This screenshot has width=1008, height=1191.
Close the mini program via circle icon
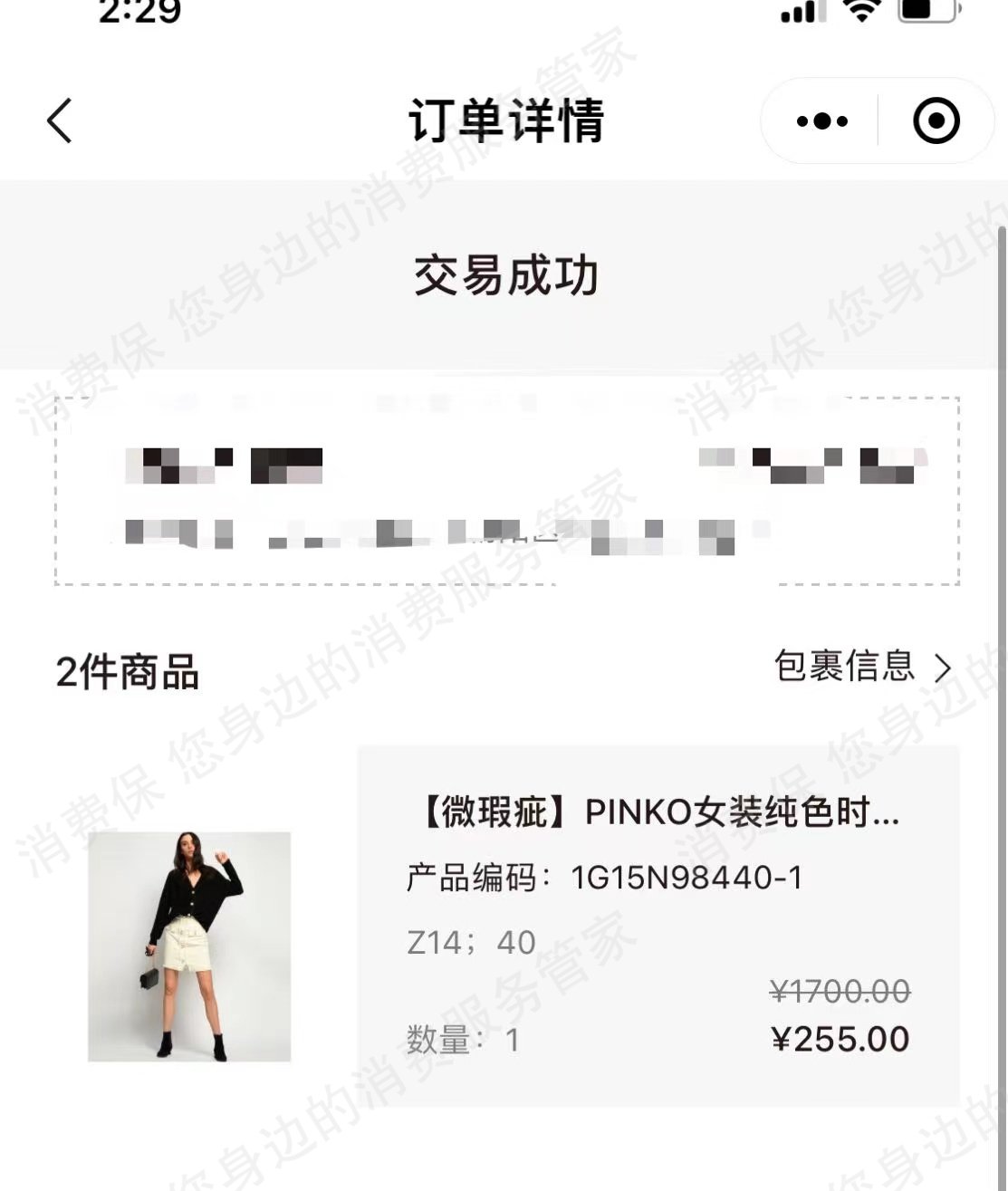point(936,121)
